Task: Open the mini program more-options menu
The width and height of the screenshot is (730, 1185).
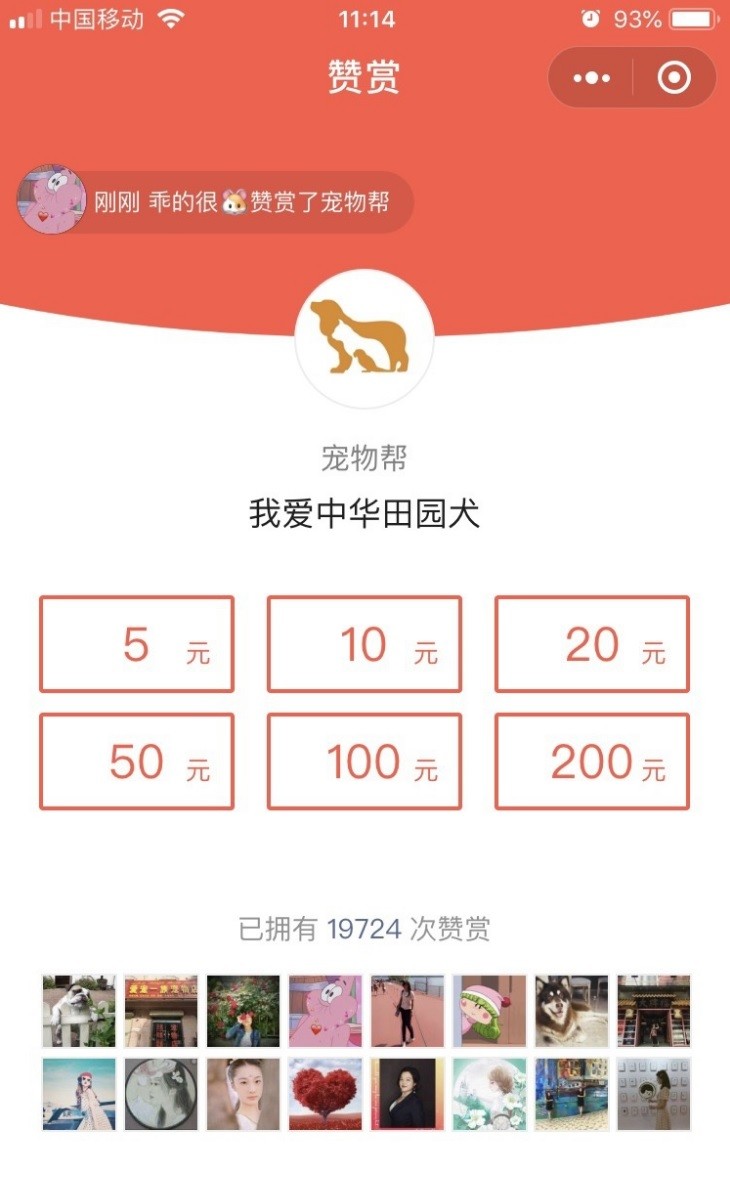Action: coord(591,78)
